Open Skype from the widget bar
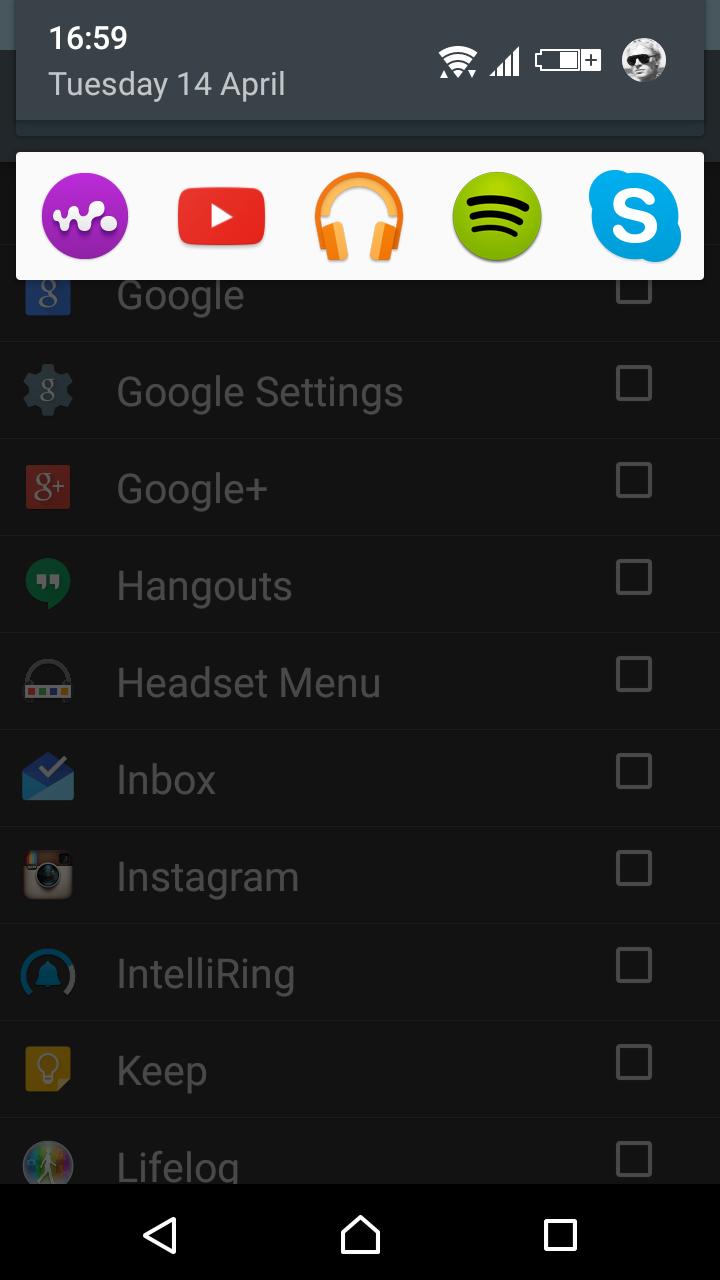The width and height of the screenshot is (720, 1280). point(635,216)
